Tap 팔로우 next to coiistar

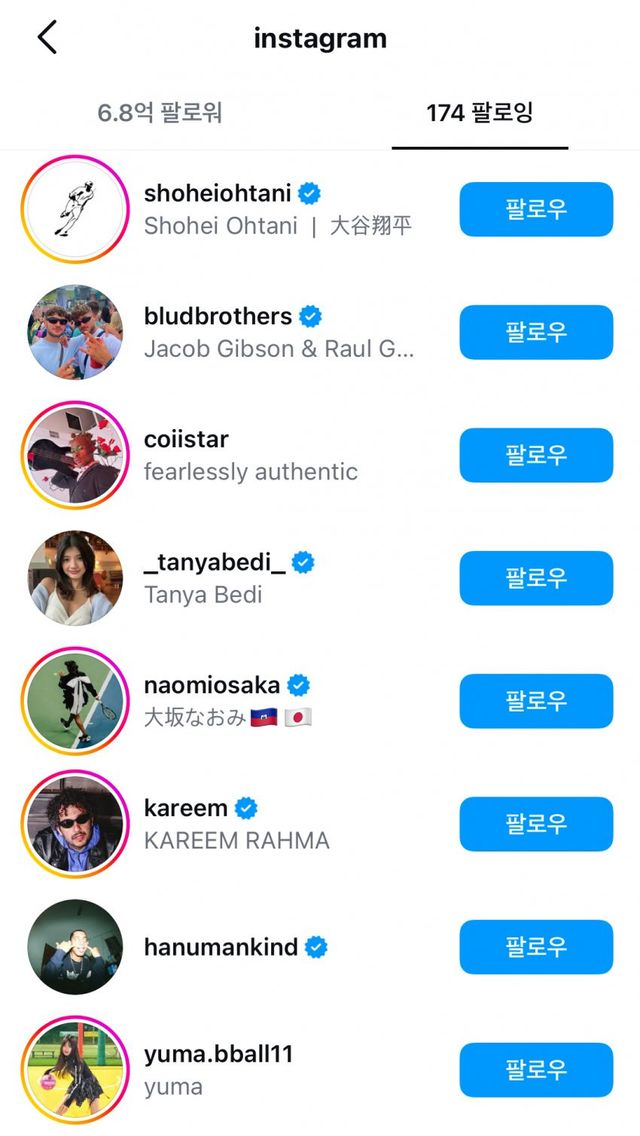[x=535, y=455]
